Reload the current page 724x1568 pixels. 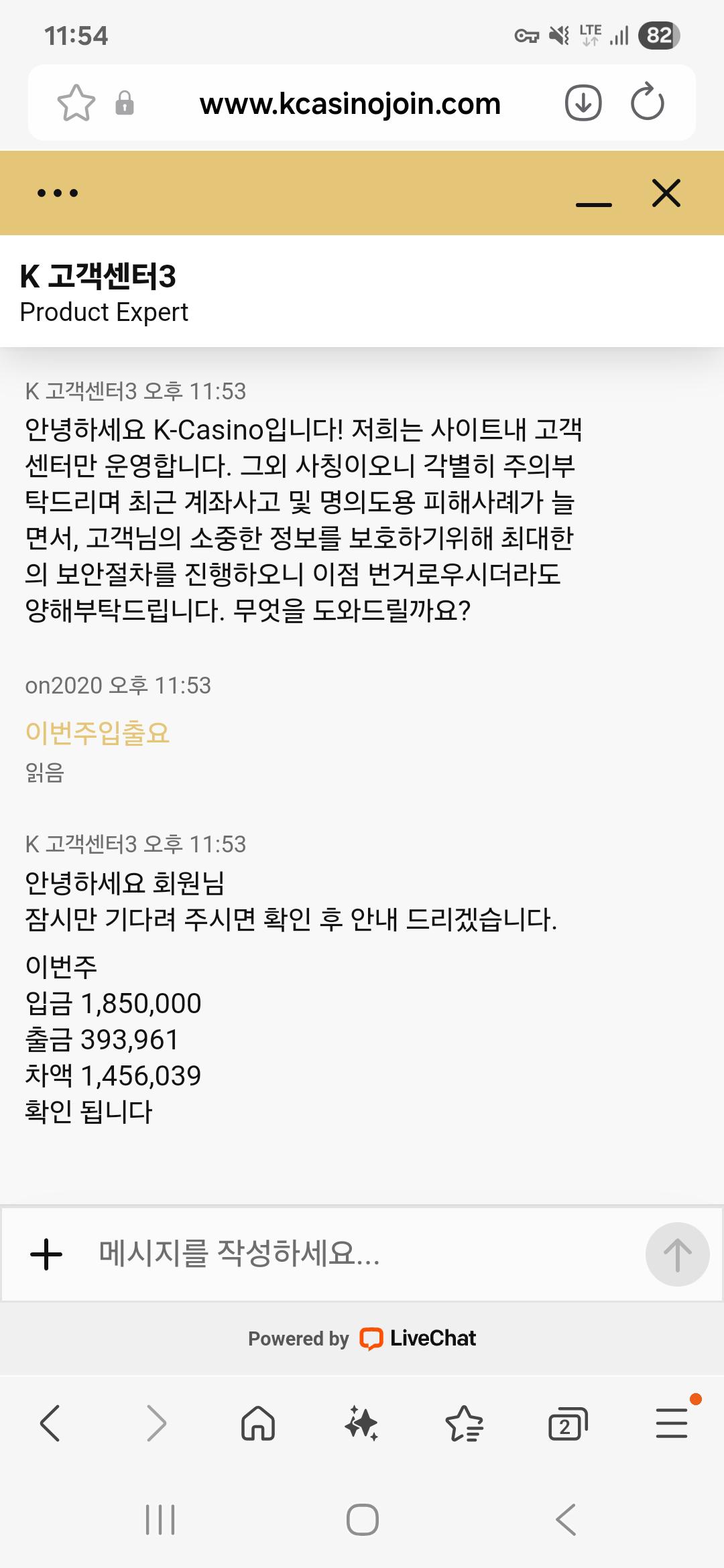coord(647,103)
